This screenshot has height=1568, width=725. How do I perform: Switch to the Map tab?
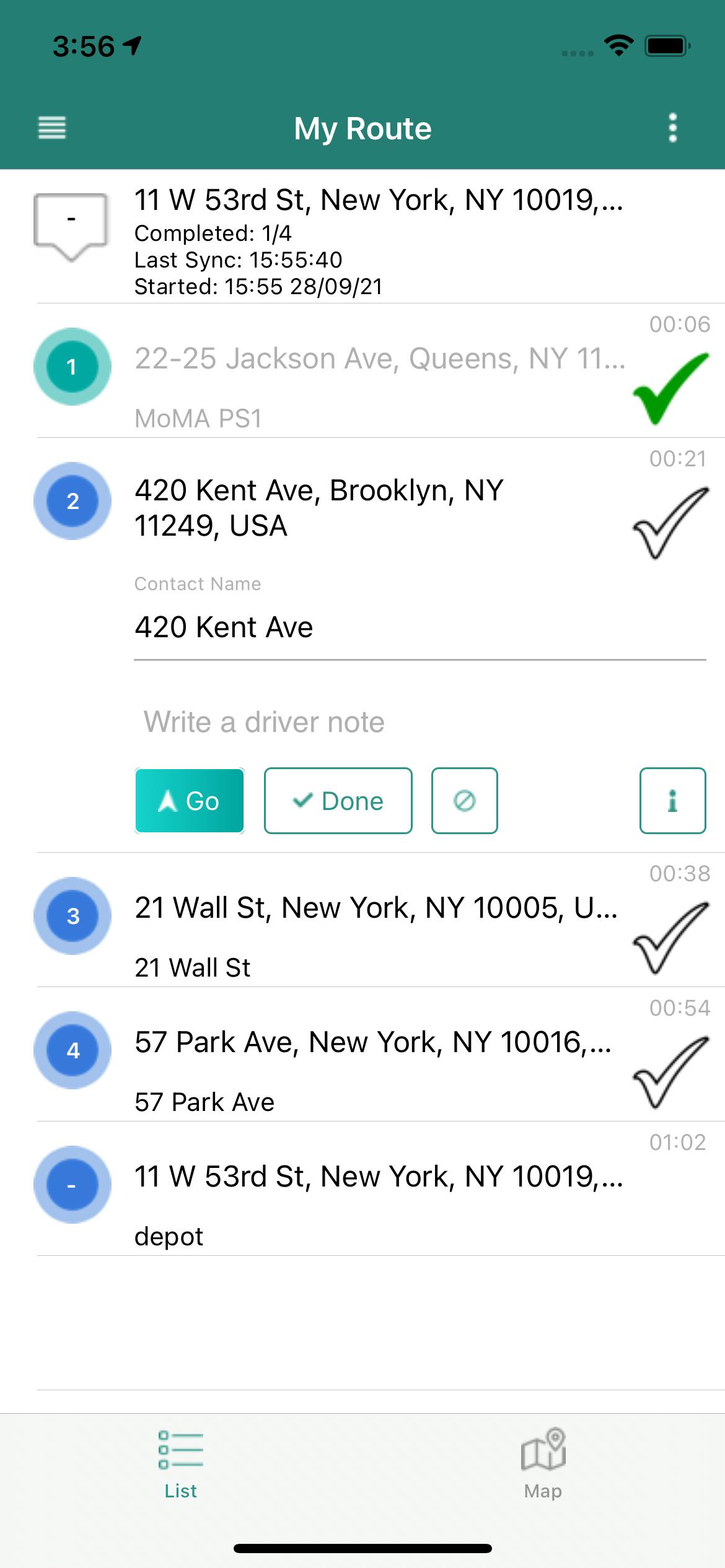coord(543,1464)
